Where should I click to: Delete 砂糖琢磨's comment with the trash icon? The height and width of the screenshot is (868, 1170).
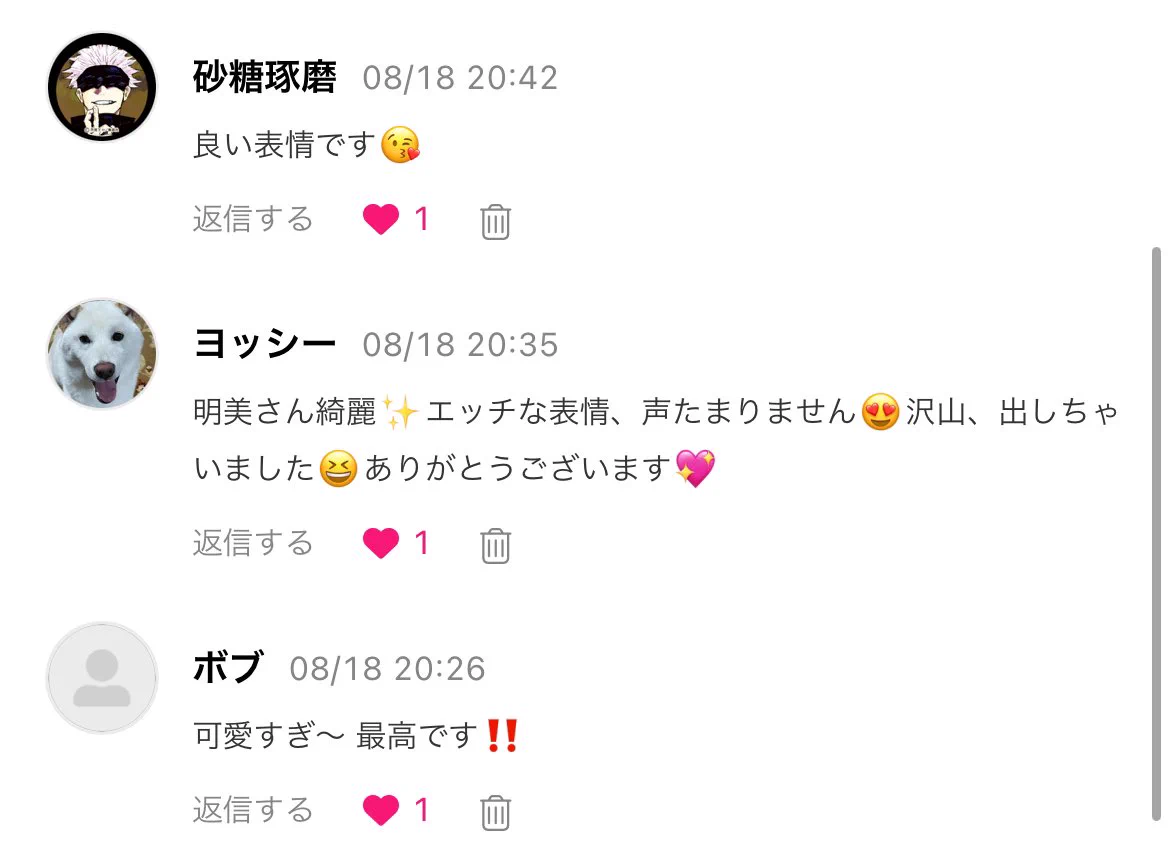pyautogui.click(x=496, y=221)
